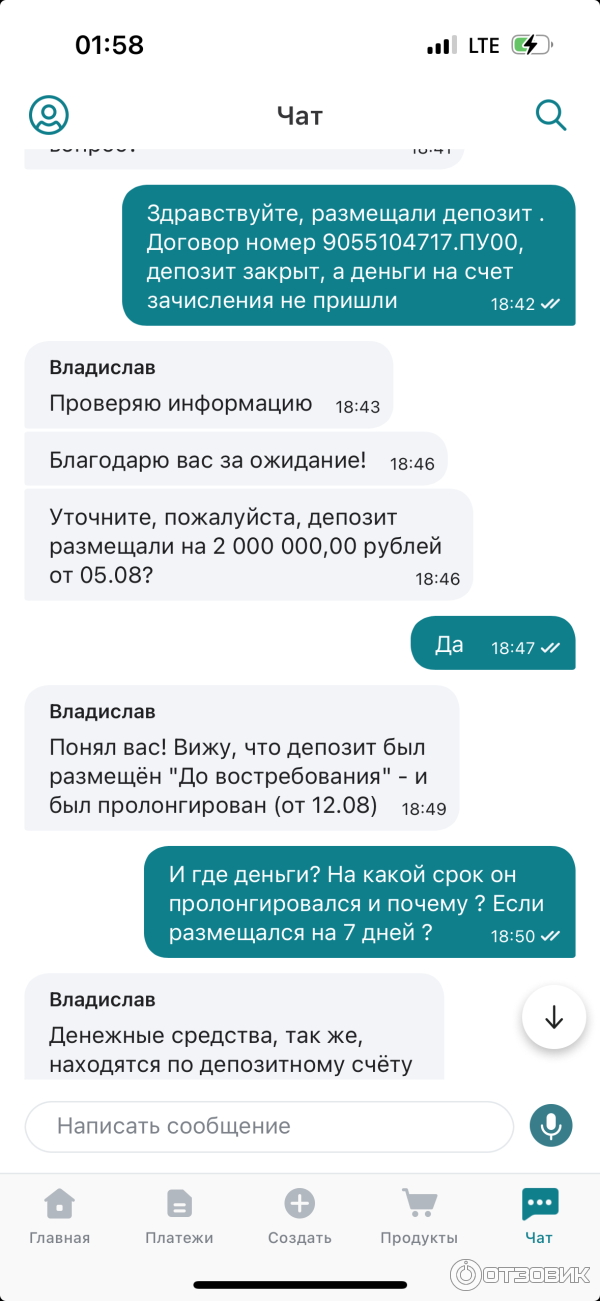Go to the Продукты tab

[x=419, y=1215]
